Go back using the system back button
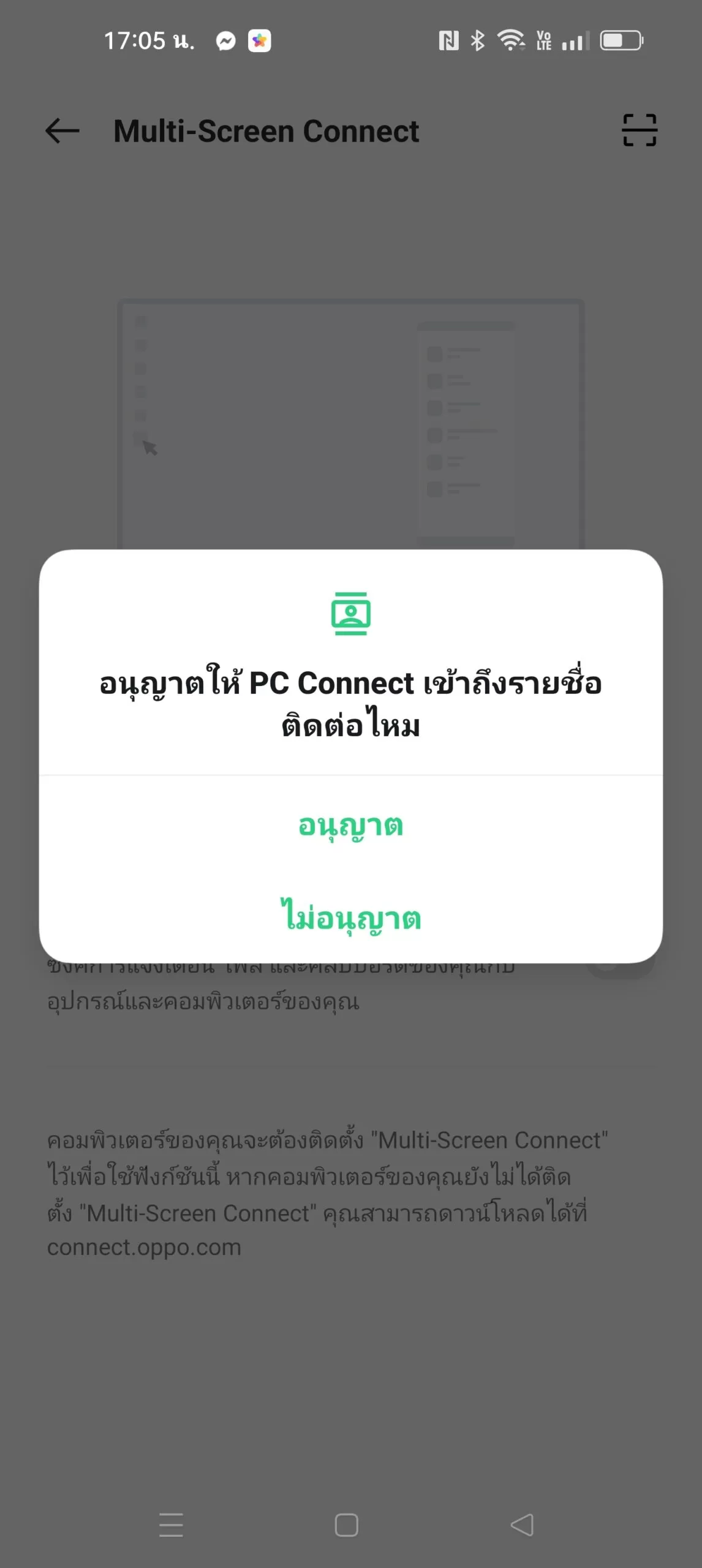 coord(522,1525)
